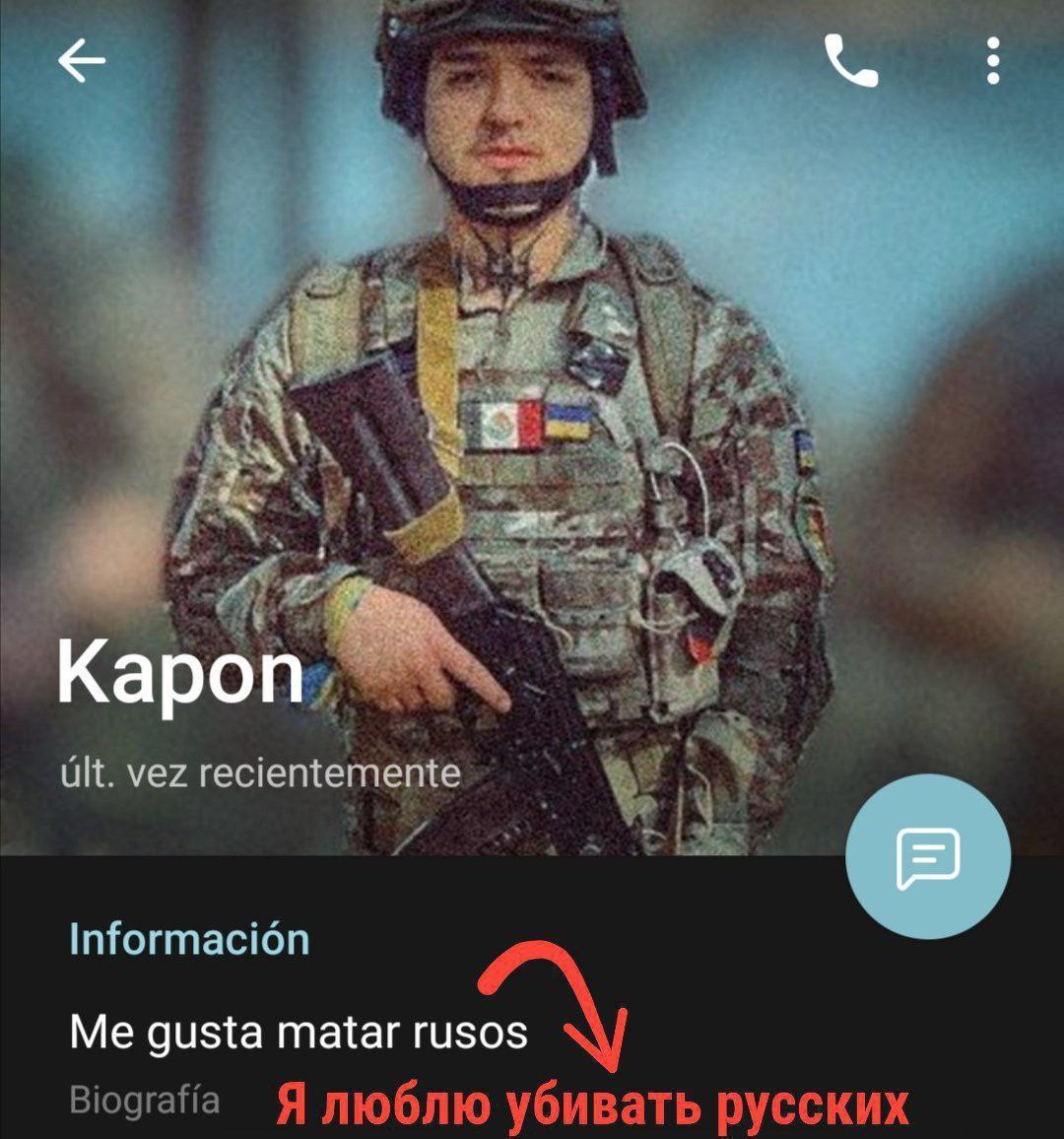
Task: Start a voice call with Kapon
Action: [x=850, y=62]
